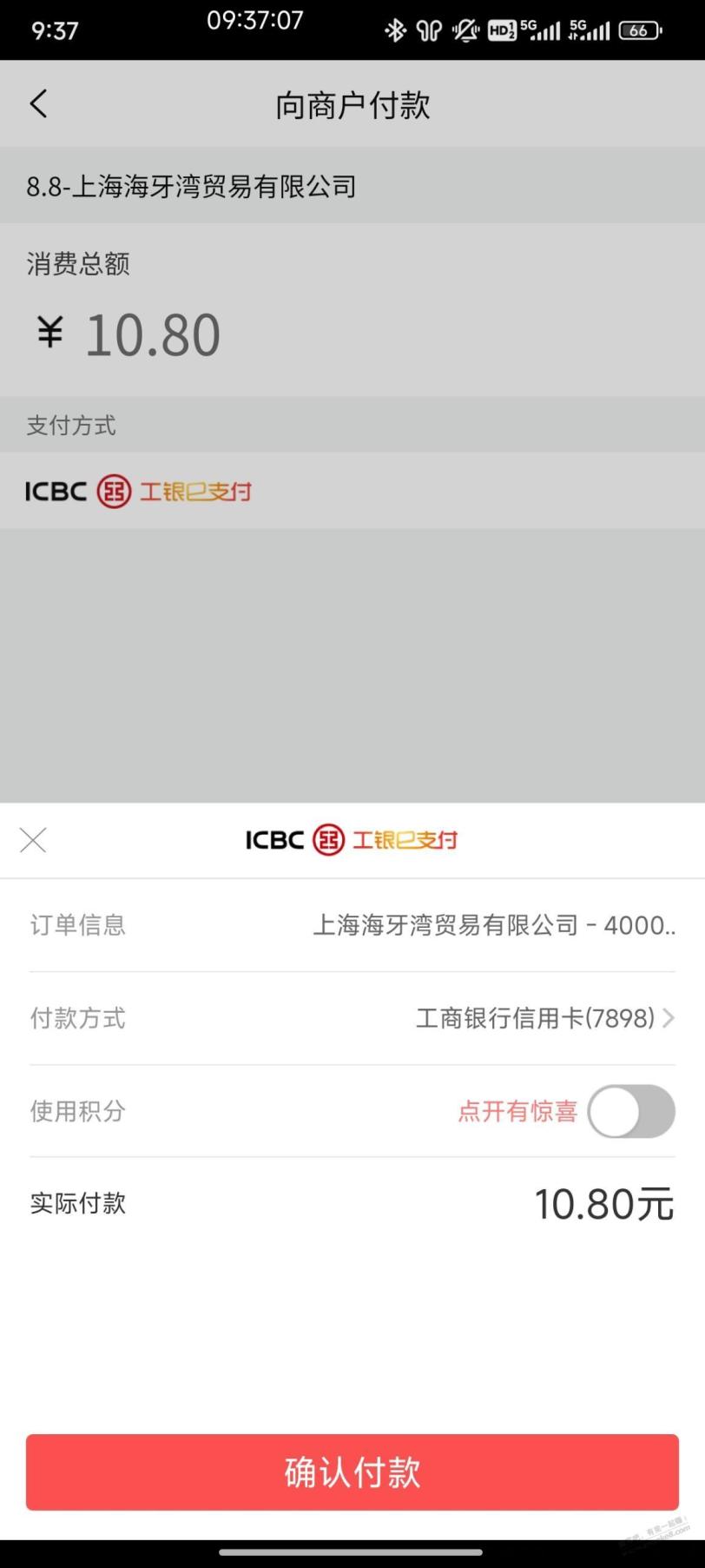Go back from the merchant payment page
705x1568 pixels.
pos(38,104)
